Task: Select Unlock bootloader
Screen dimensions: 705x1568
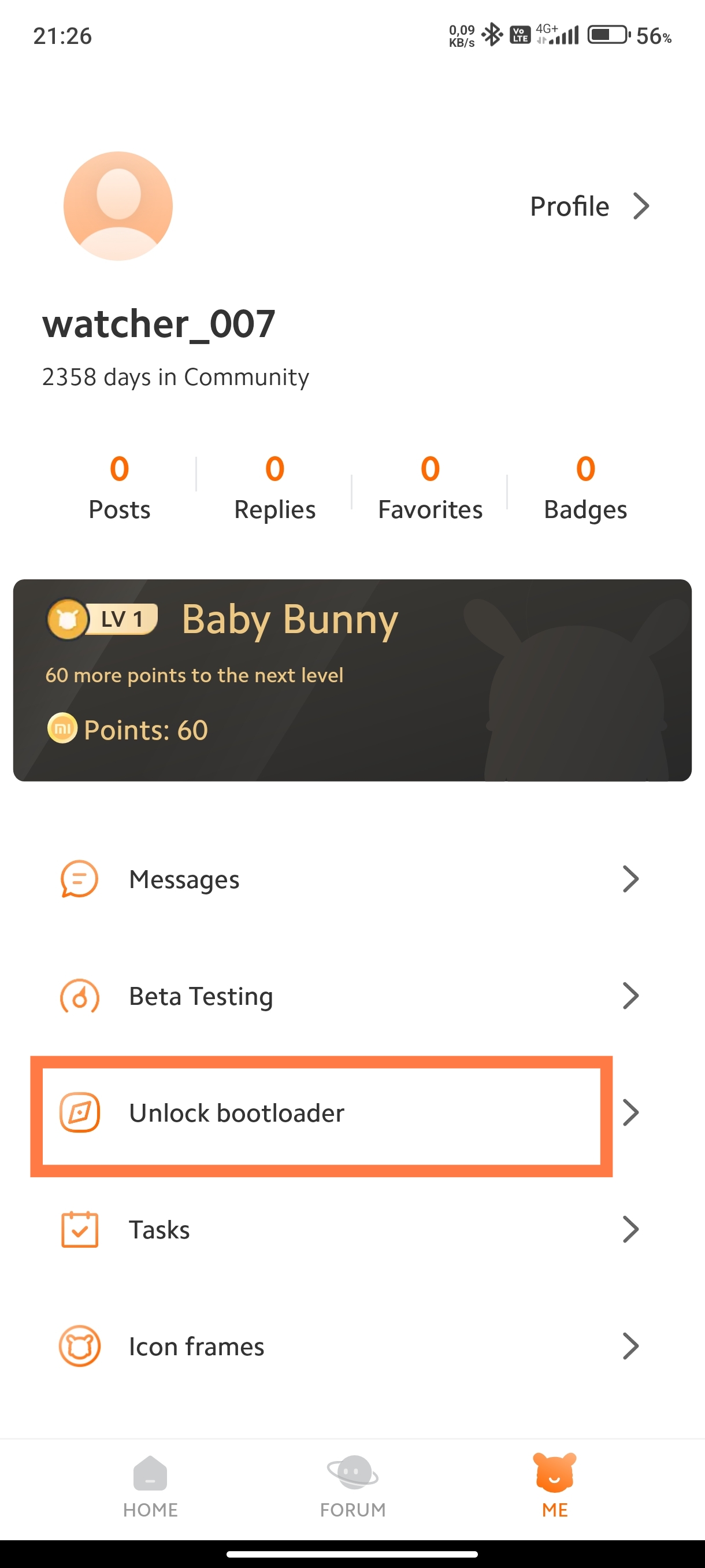Action: pyautogui.click(x=352, y=1113)
